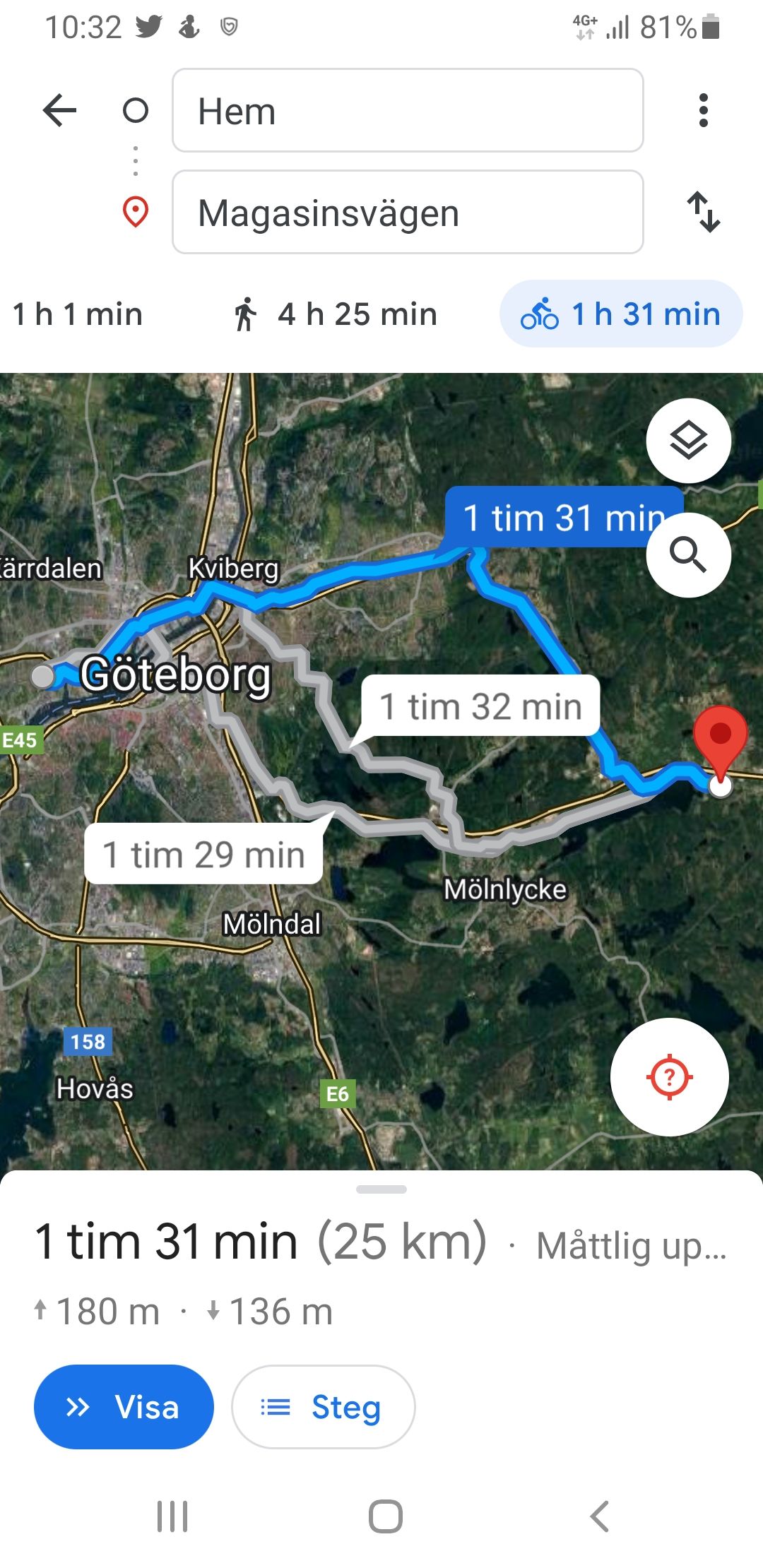
Task: Edit the starting point field Hem
Action: [408, 110]
